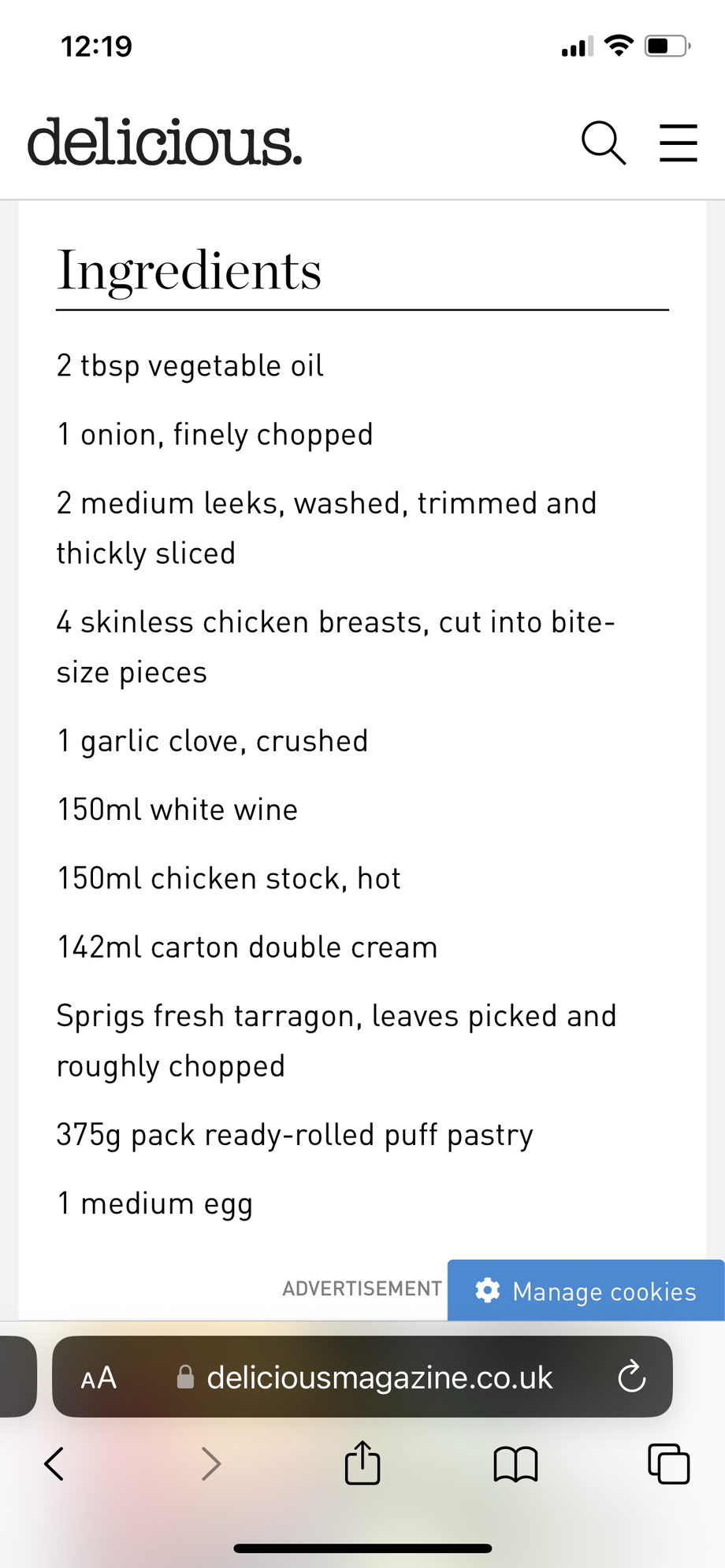Open Safari bookmarks
The image size is (725, 1568).
pyautogui.click(x=515, y=1465)
